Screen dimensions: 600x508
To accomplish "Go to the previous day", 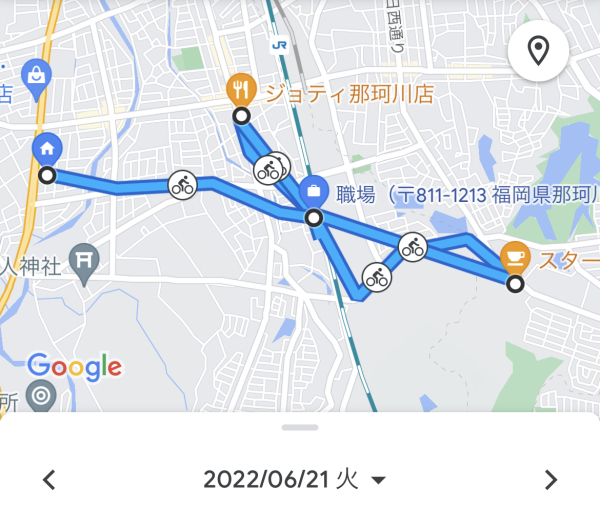I will coord(49,480).
